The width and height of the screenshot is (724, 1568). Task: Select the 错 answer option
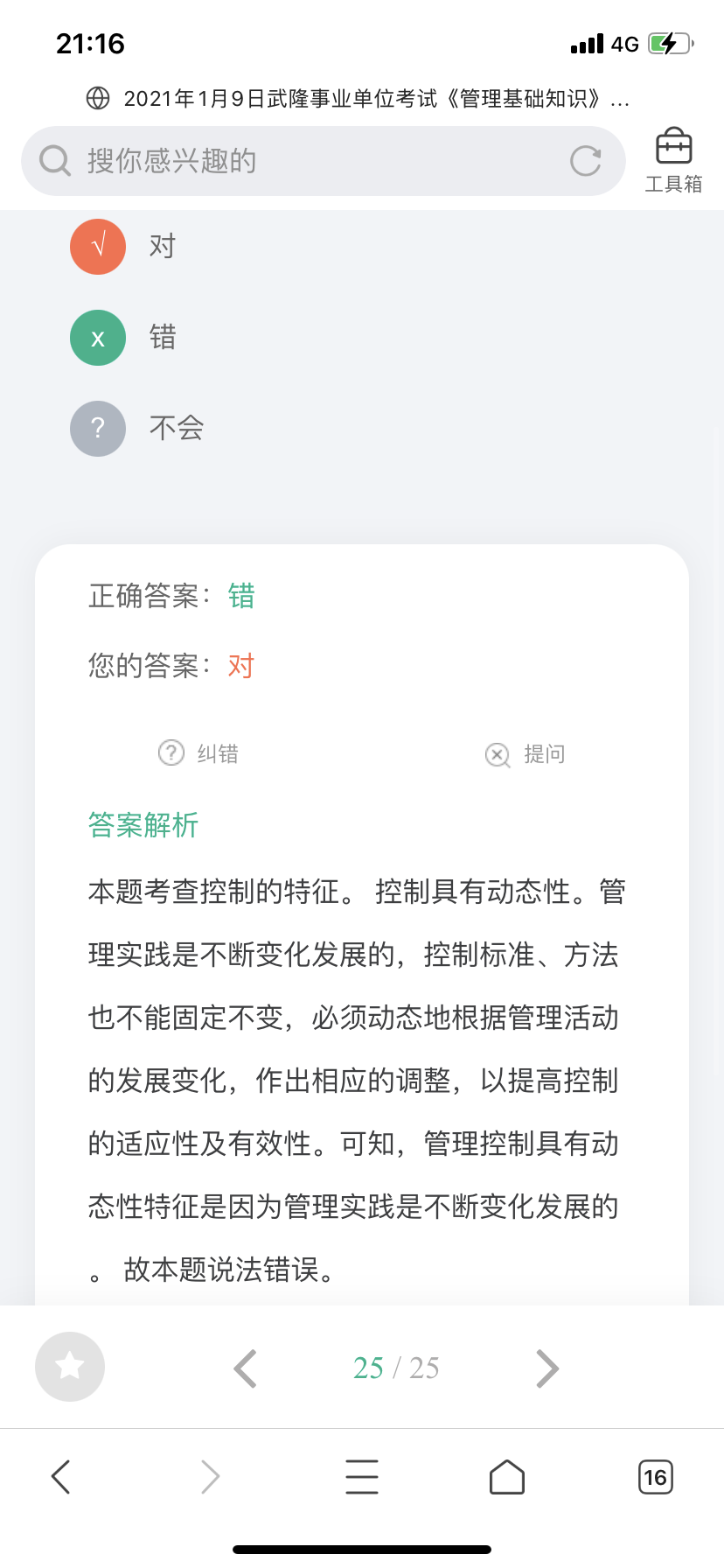tap(123, 338)
